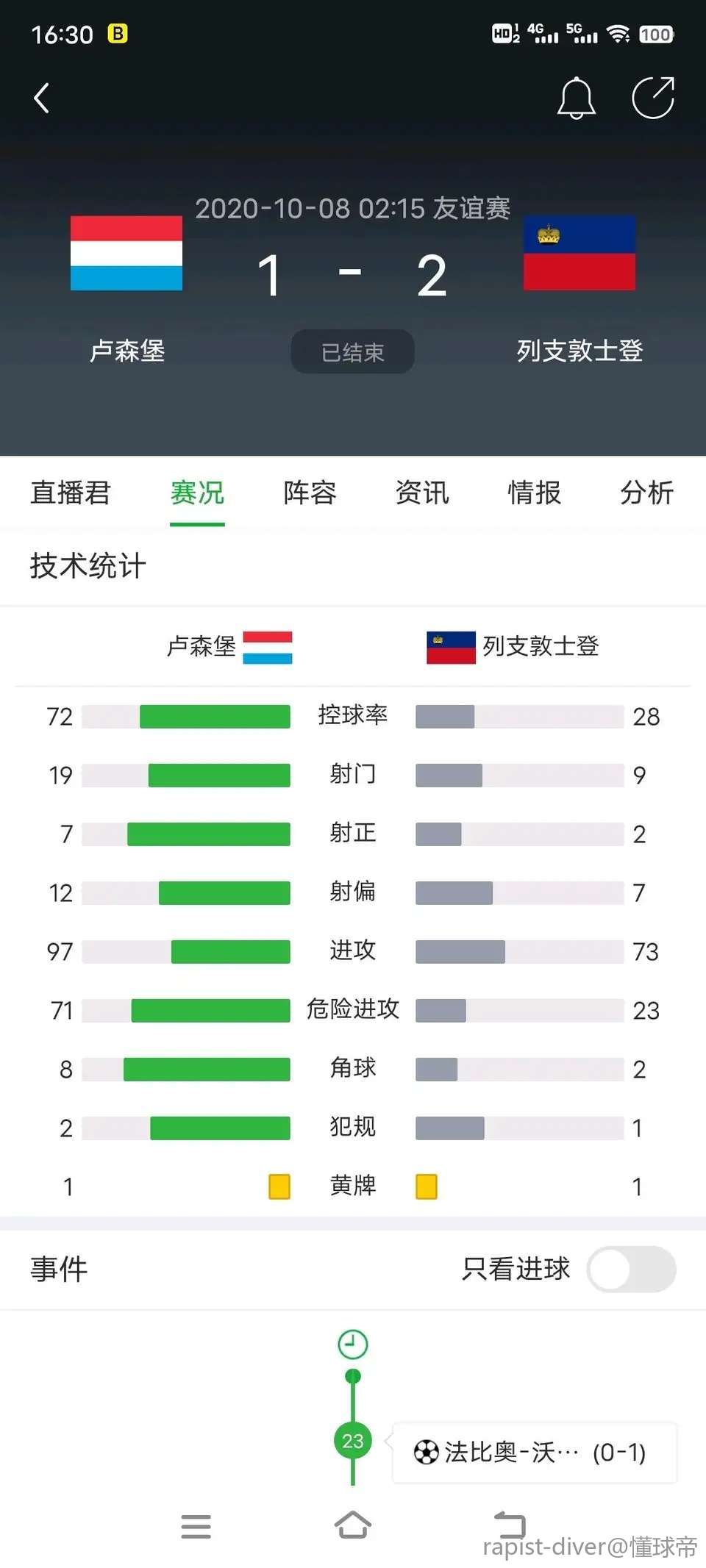This screenshot has width=706, height=1568.
Task: Open the 23rd-minute goal event 法比奥-沃
Action: pos(535,1453)
